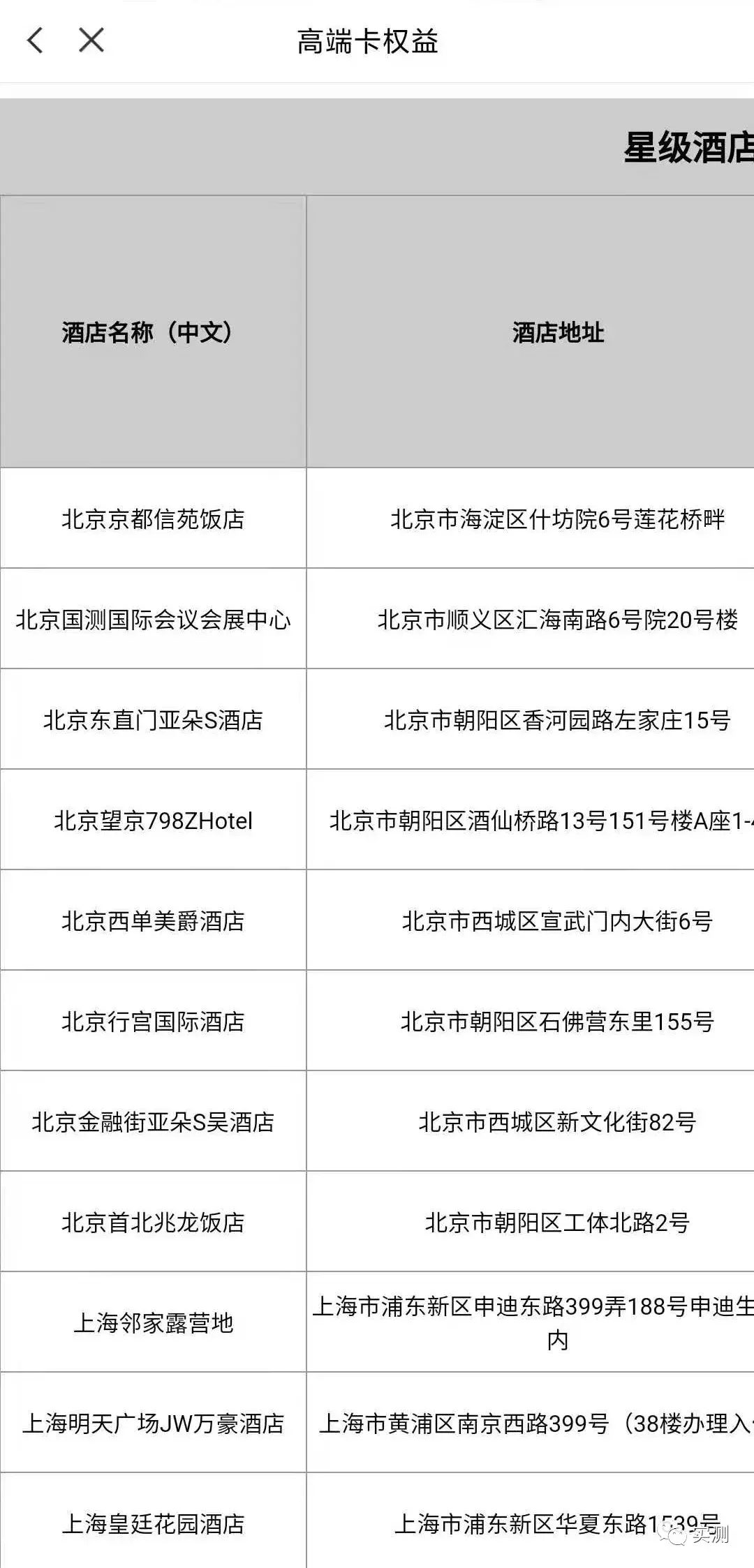
Task: Close the 高端卡权益 page
Action: coord(91,40)
